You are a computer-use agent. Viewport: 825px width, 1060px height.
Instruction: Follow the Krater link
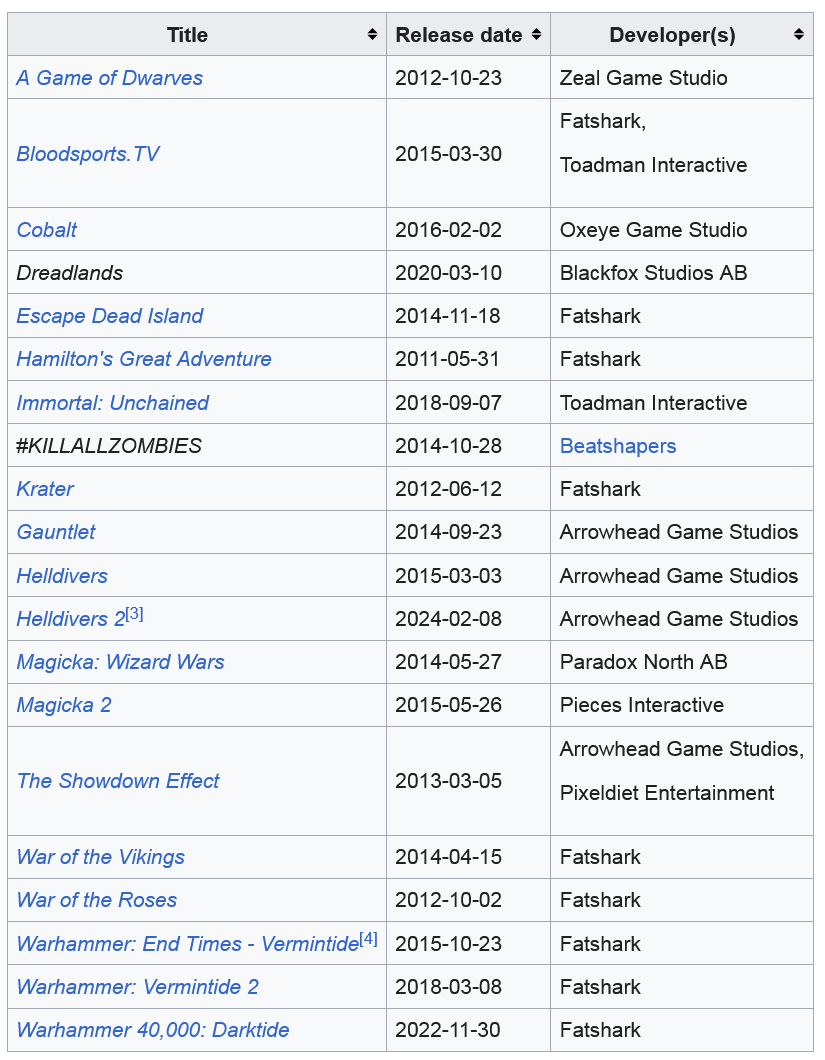tap(45, 489)
